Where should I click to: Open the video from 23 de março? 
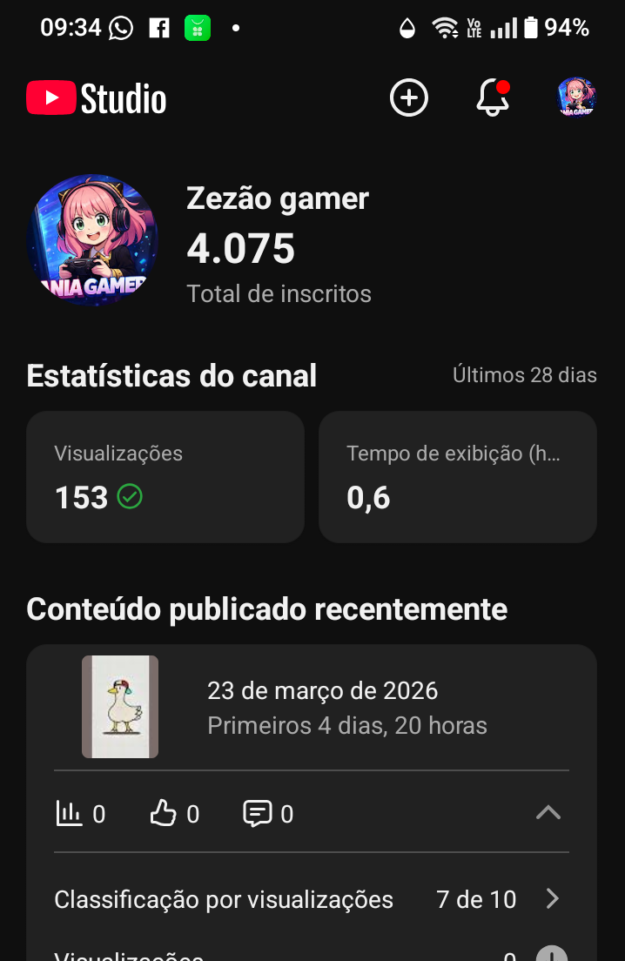[120, 707]
